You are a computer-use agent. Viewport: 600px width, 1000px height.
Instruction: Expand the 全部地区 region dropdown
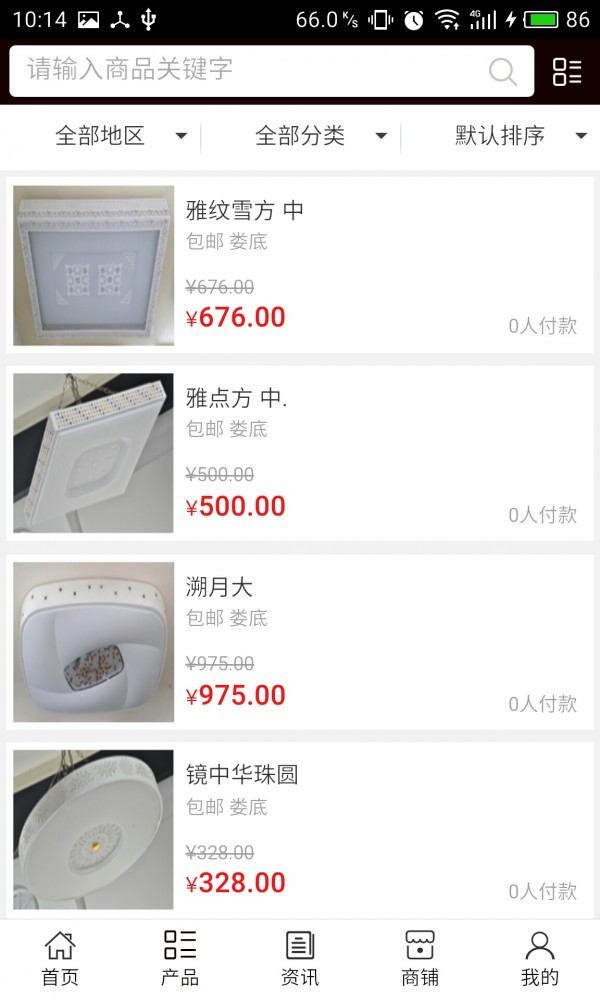point(120,136)
